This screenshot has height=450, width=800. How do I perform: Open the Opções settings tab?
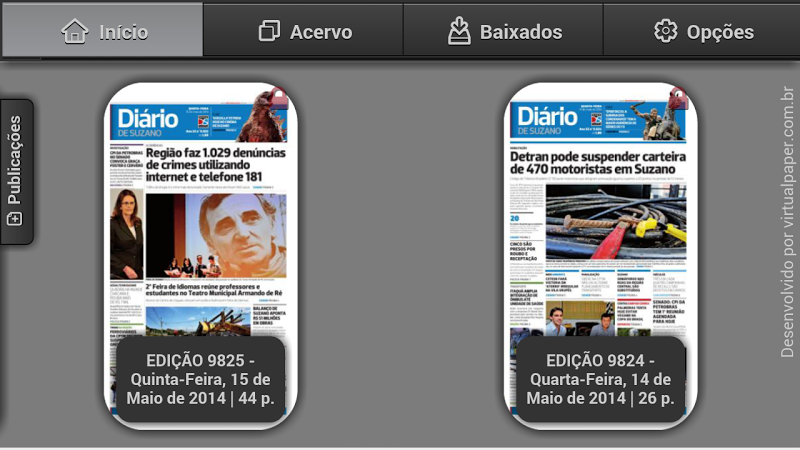point(703,31)
